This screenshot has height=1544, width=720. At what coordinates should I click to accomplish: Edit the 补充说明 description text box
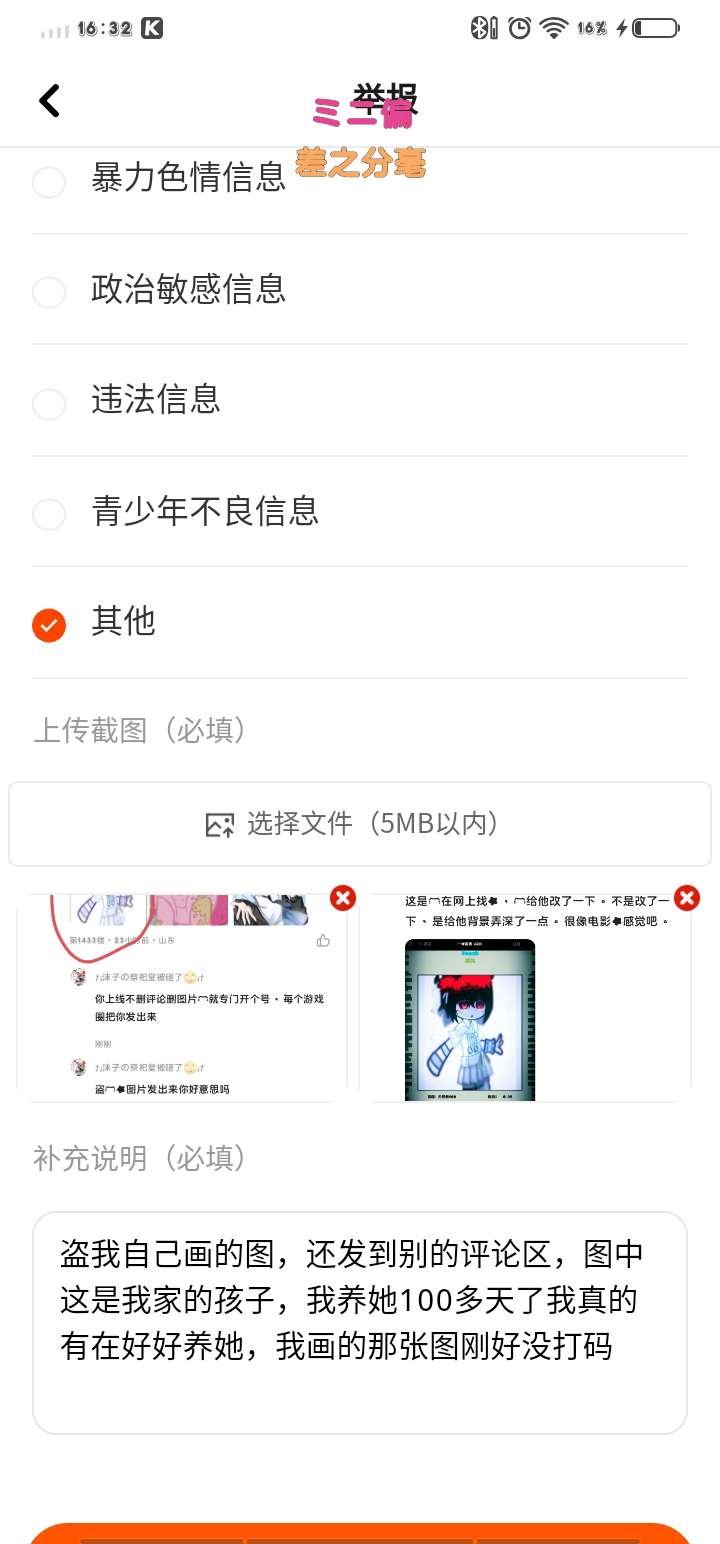360,1322
